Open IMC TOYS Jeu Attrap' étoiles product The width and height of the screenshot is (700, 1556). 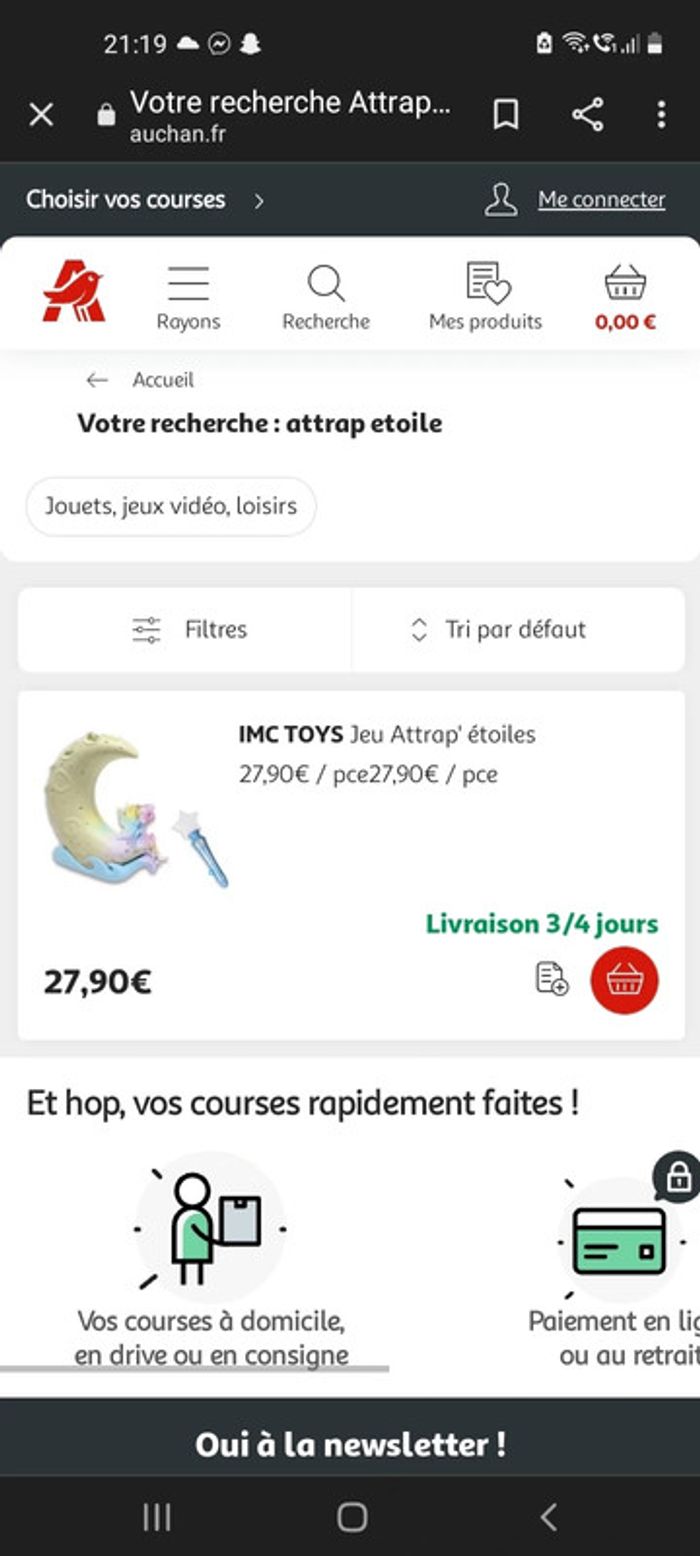click(386, 735)
